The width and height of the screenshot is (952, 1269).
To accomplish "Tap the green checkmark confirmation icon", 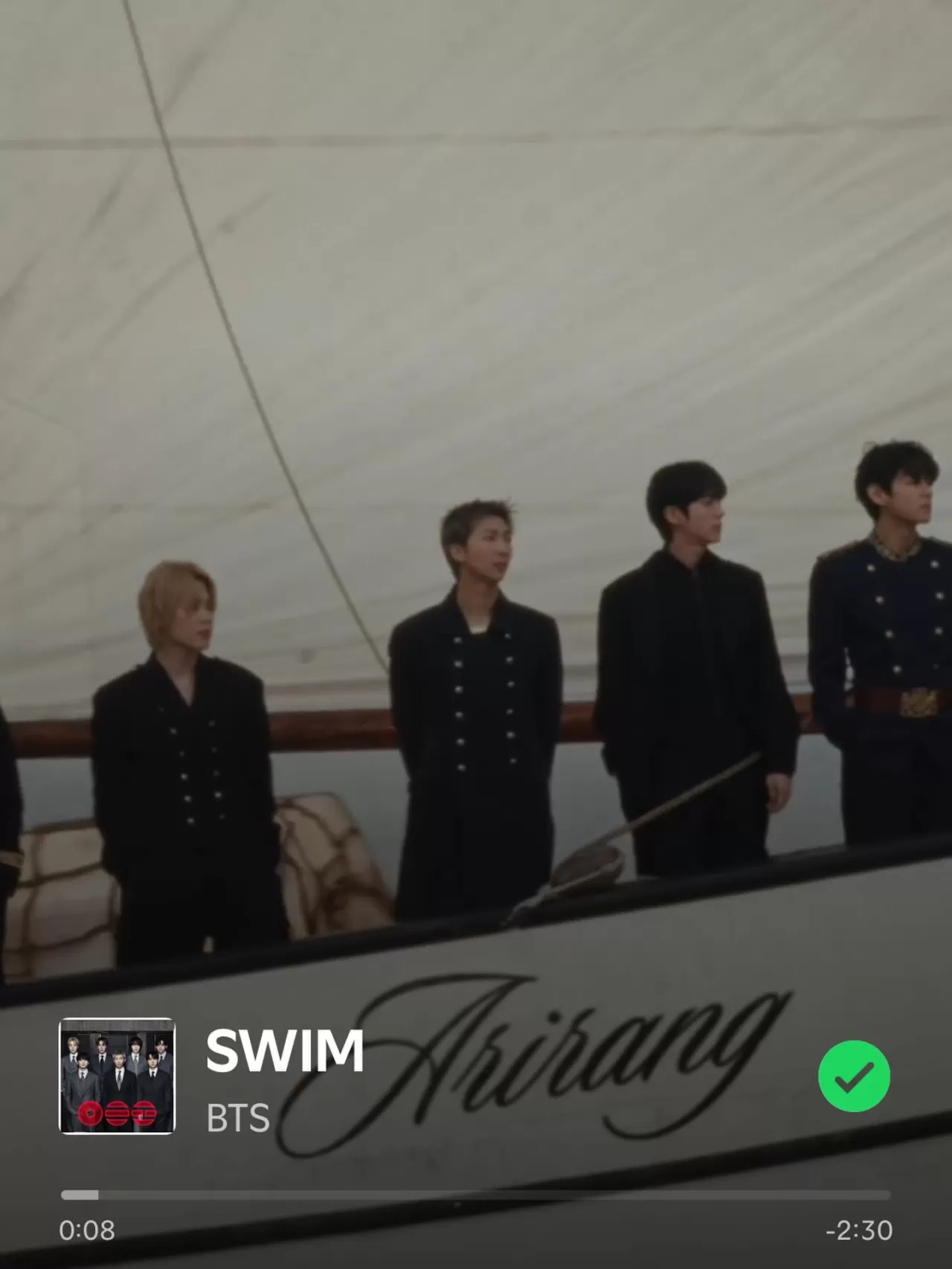I will (x=854, y=1076).
